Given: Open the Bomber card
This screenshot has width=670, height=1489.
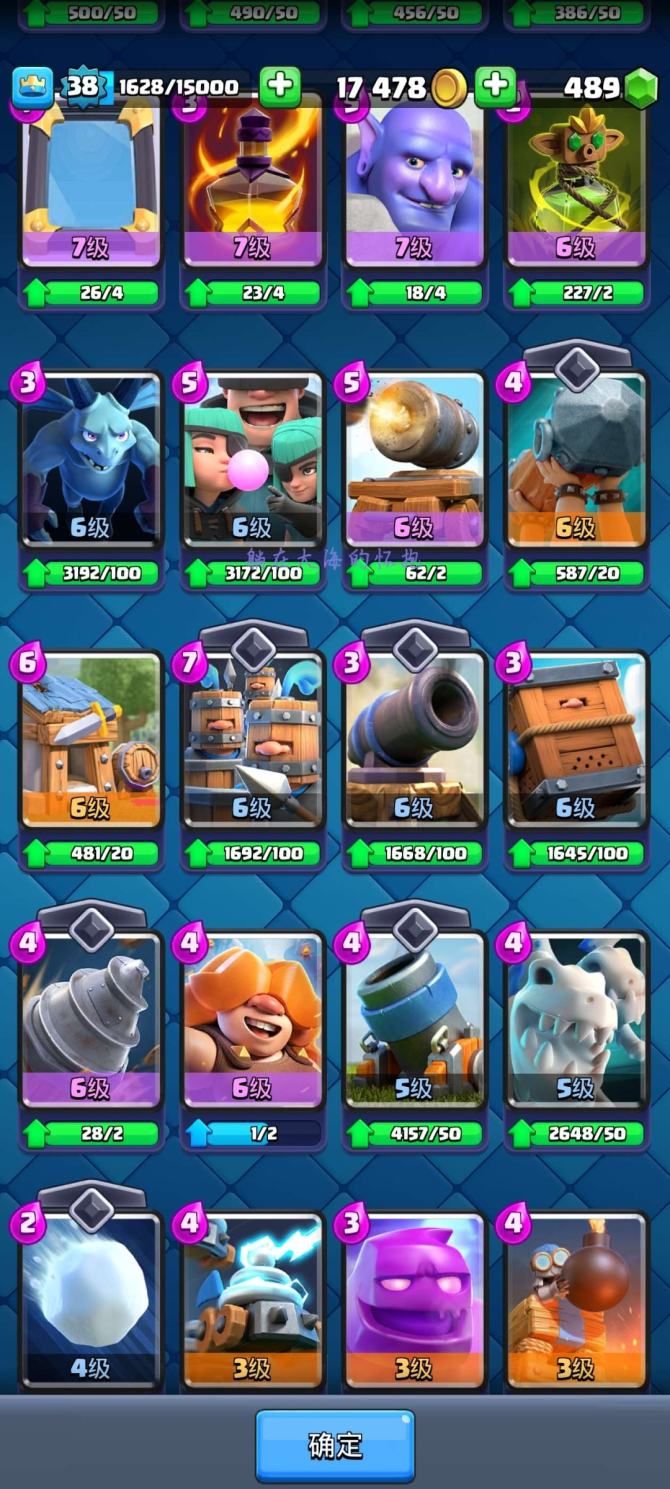Looking at the screenshot, I should click(576, 1300).
